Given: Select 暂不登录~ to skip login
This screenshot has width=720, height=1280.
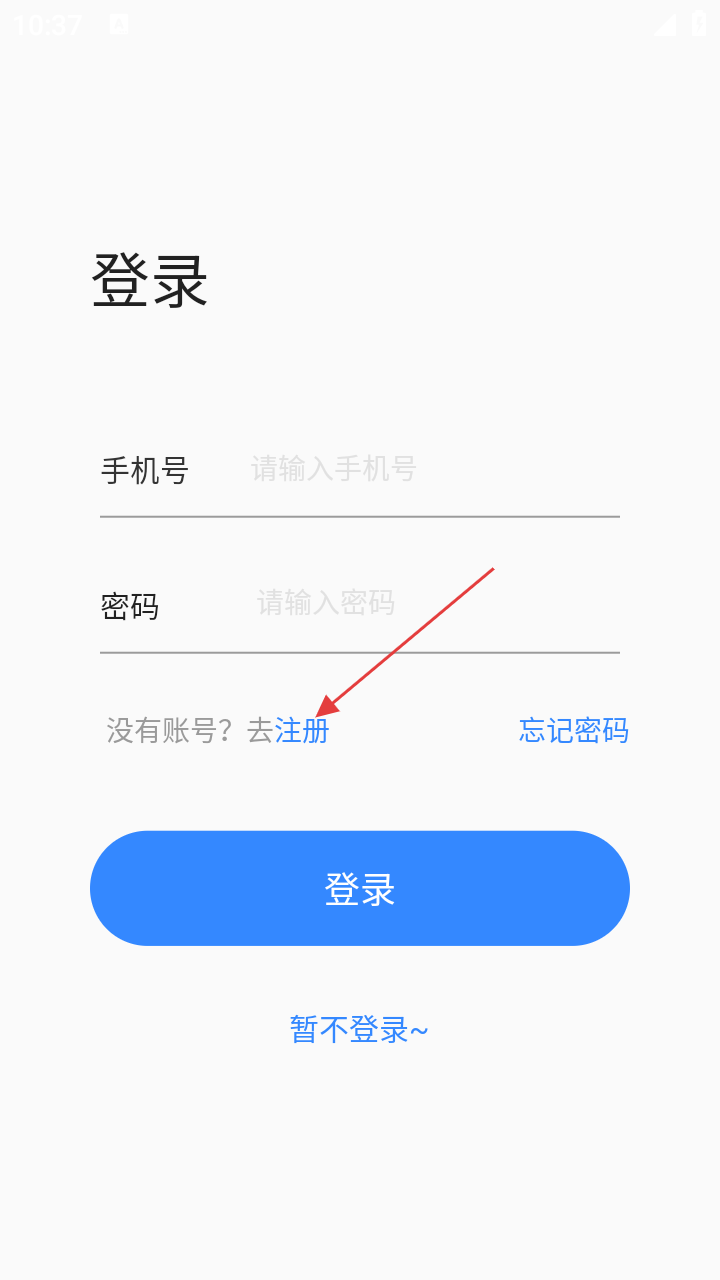Looking at the screenshot, I should [x=359, y=1029].
